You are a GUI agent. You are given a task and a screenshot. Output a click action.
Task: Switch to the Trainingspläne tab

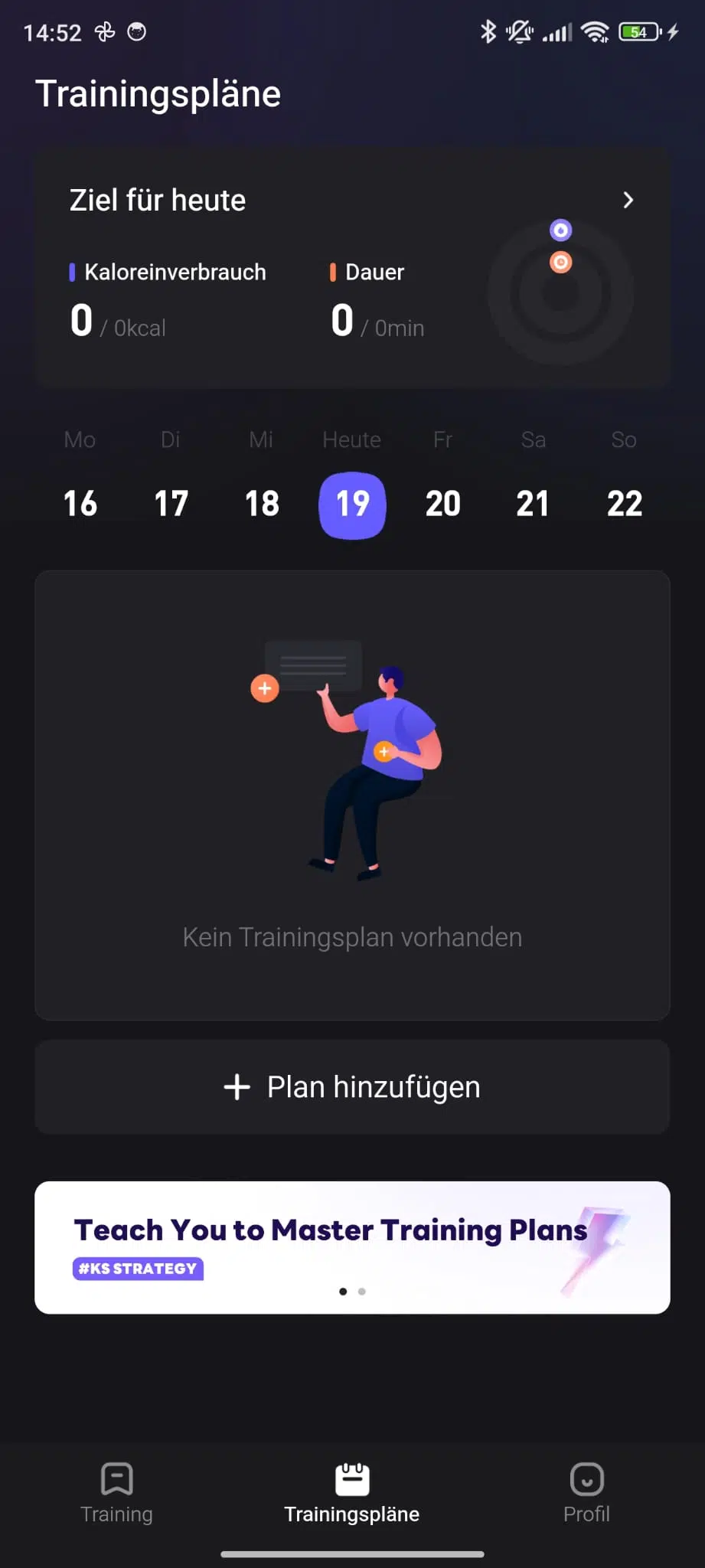point(352,1491)
